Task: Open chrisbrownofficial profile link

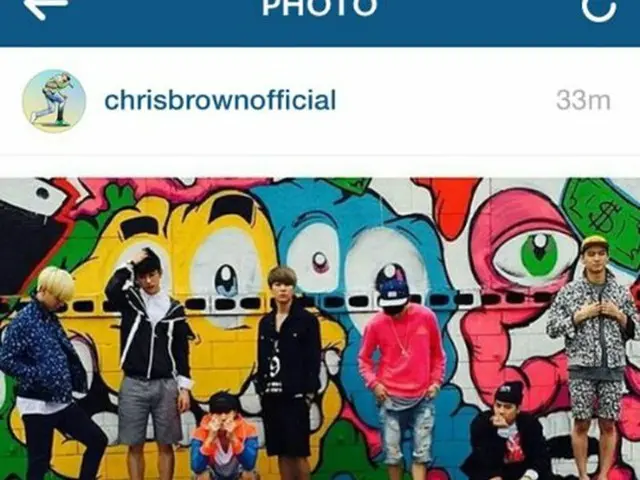Action: pyautogui.click(x=220, y=100)
